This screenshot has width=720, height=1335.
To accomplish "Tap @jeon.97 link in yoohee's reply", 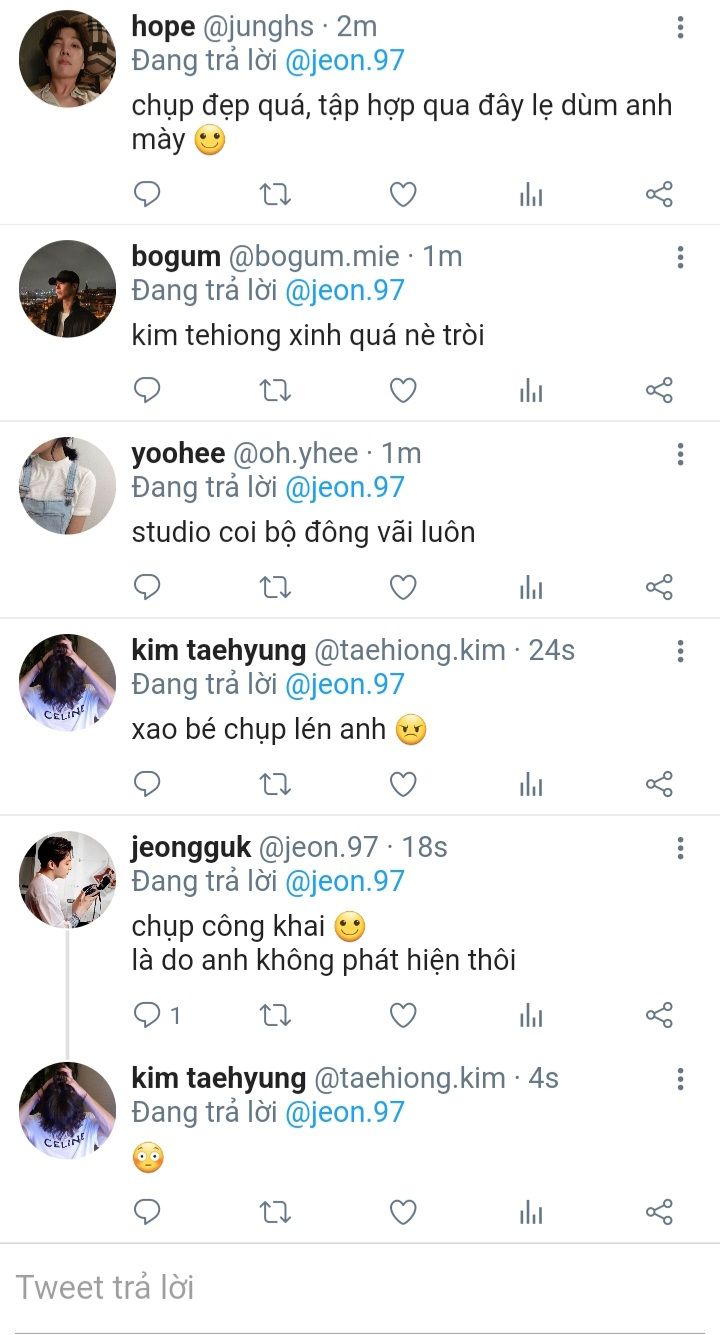I will [x=345, y=488].
